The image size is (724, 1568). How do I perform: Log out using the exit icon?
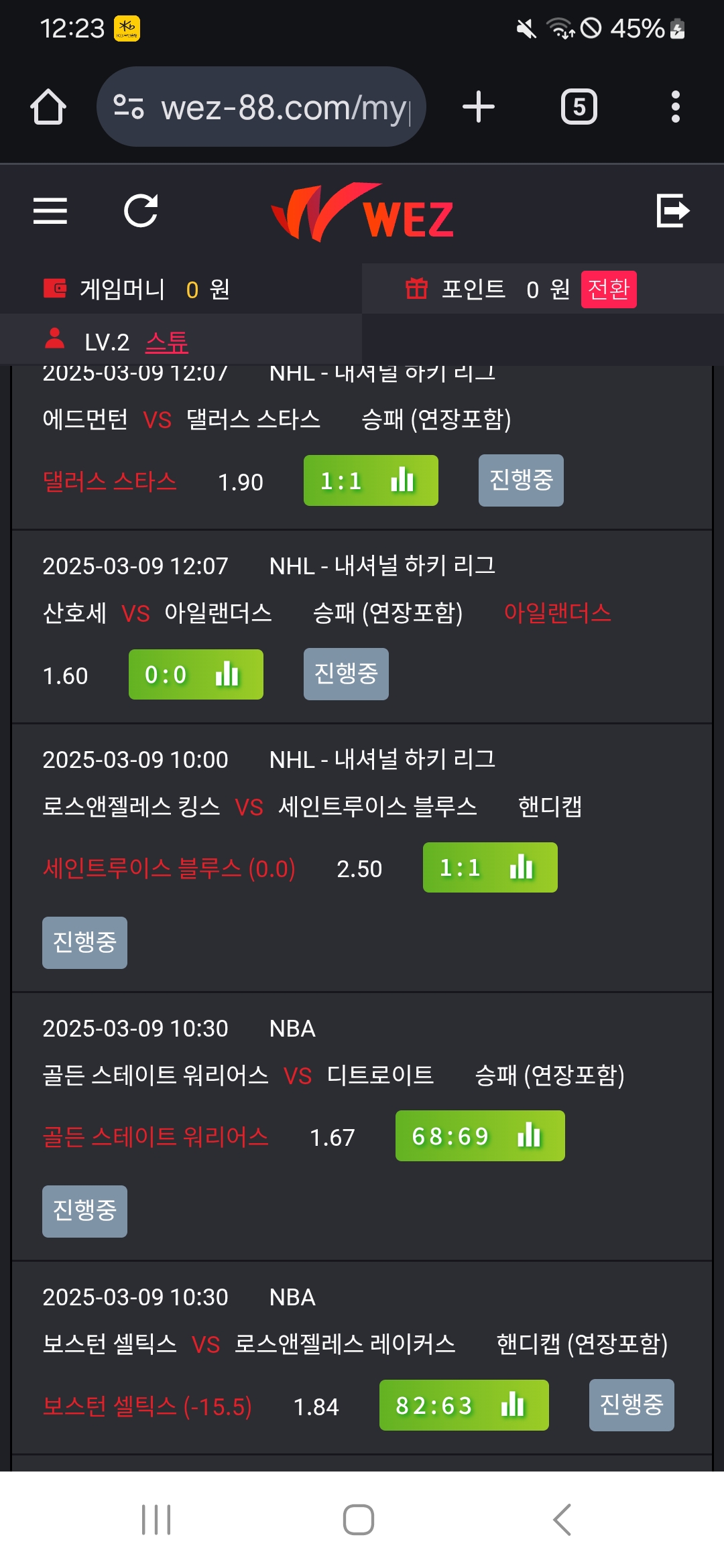point(672,211)
